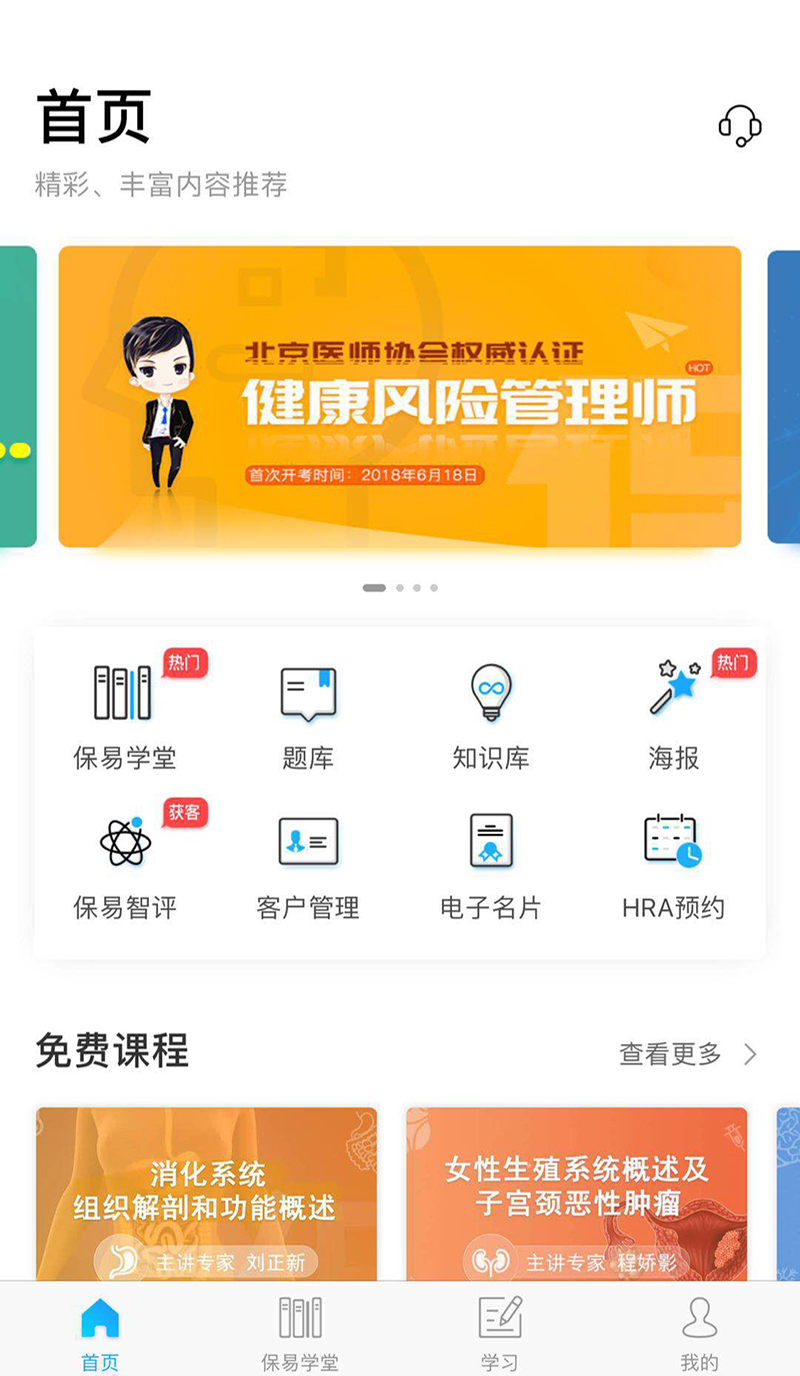The height and width of the screenshot is (1376, 800).
Task: Switch to the 首页 tab
Action: [x=100, y=1332]
